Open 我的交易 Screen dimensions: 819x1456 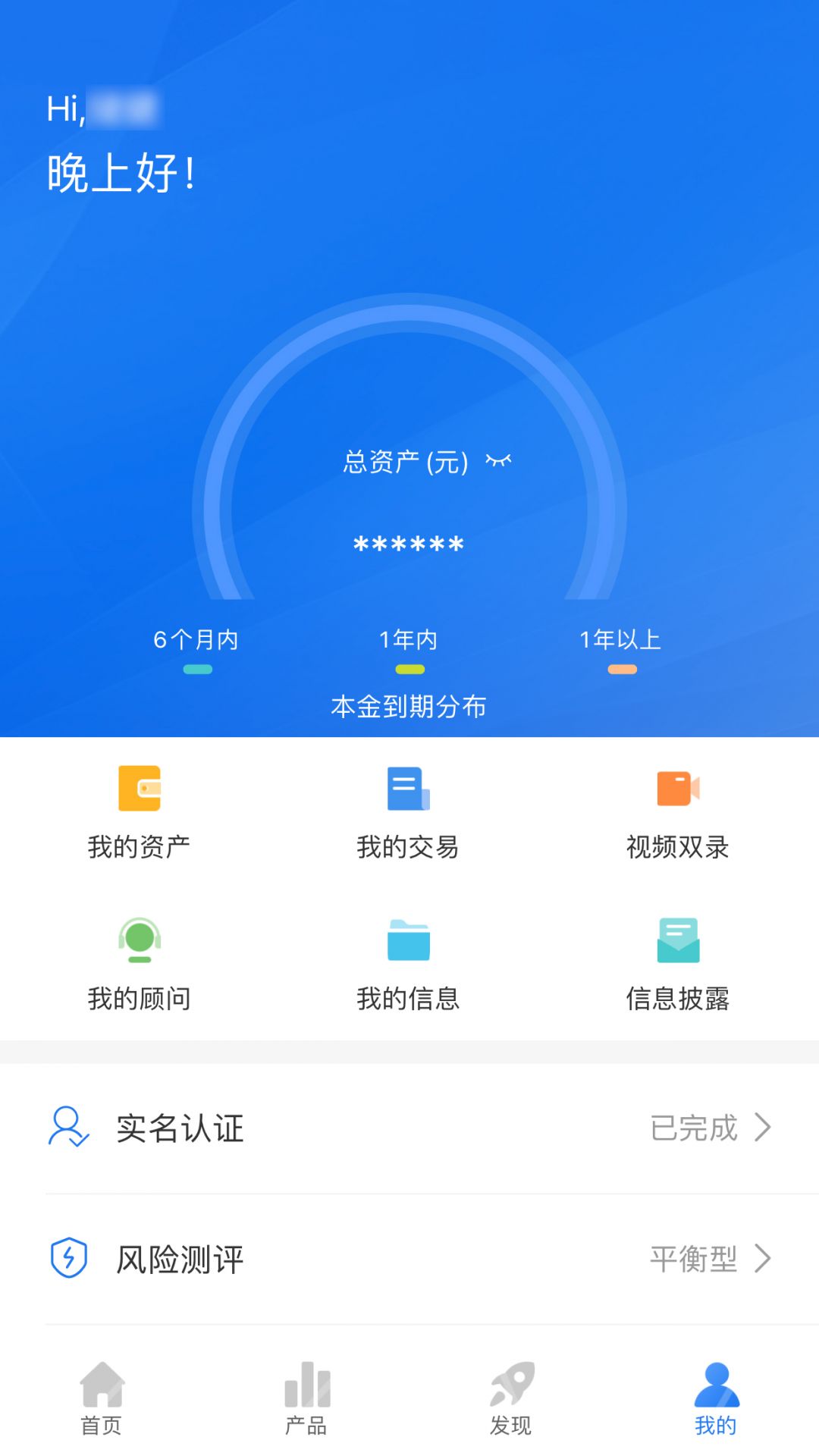[x=408, y=813]
